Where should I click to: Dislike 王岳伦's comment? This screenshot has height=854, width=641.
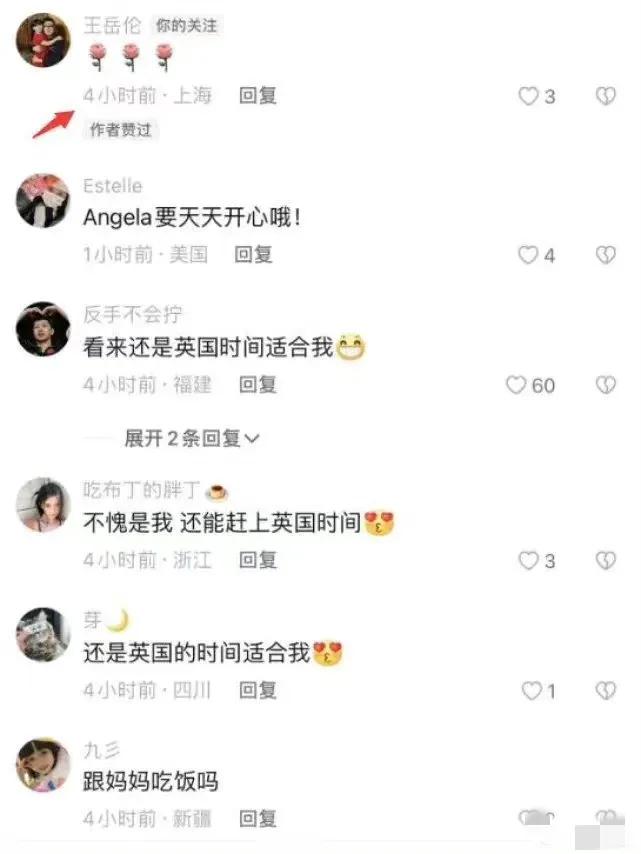tap(605, 96)
